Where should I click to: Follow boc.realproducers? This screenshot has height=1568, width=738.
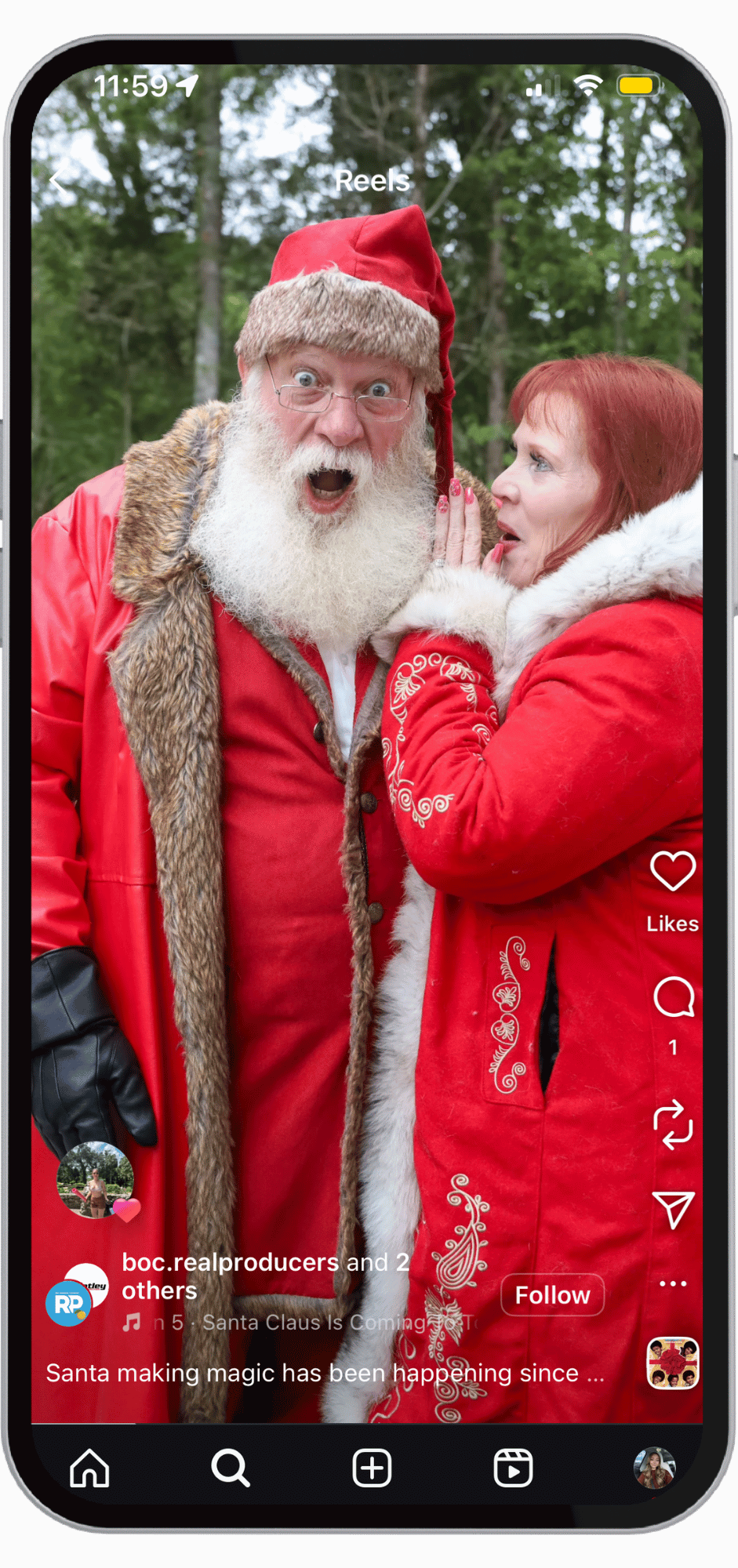(x=552, y=1294)
